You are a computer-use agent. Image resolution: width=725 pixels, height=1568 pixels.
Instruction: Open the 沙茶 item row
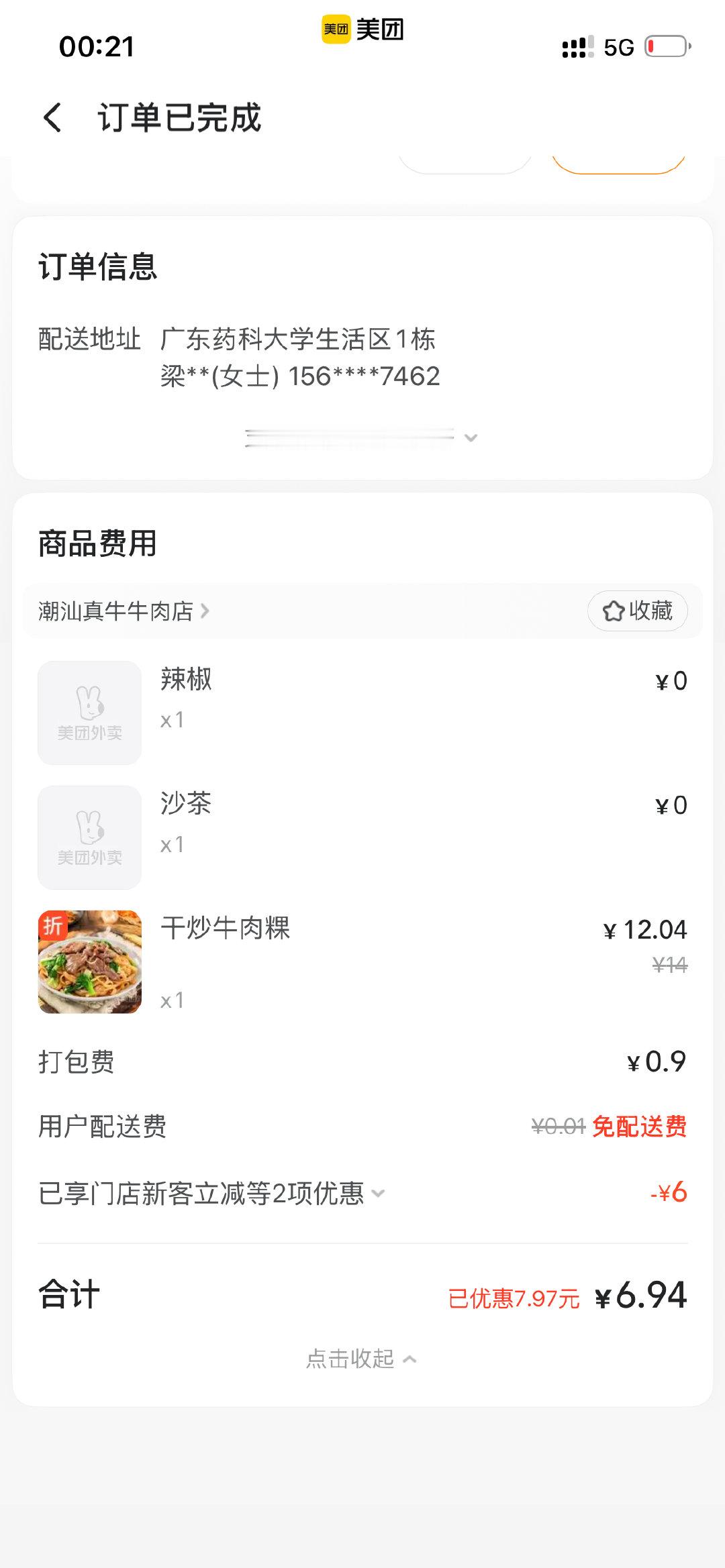[362, 837]
